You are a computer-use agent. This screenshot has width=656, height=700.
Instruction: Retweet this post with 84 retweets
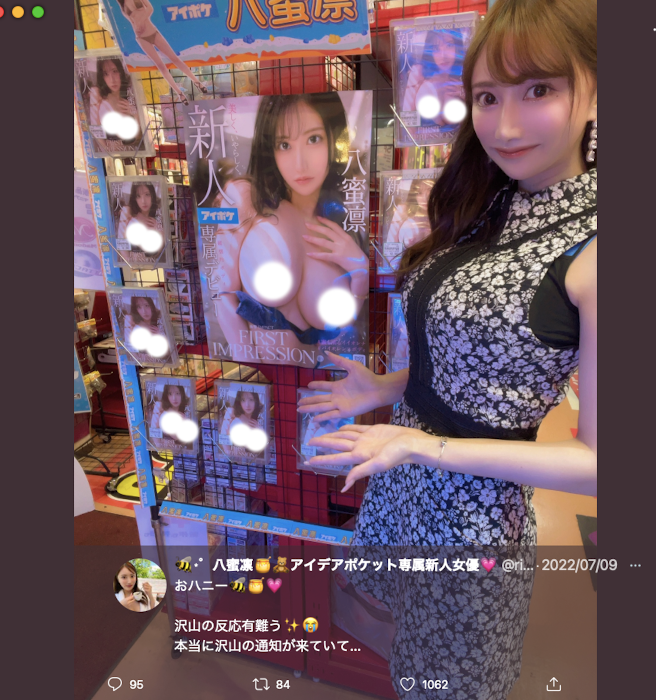coord(261,684)
